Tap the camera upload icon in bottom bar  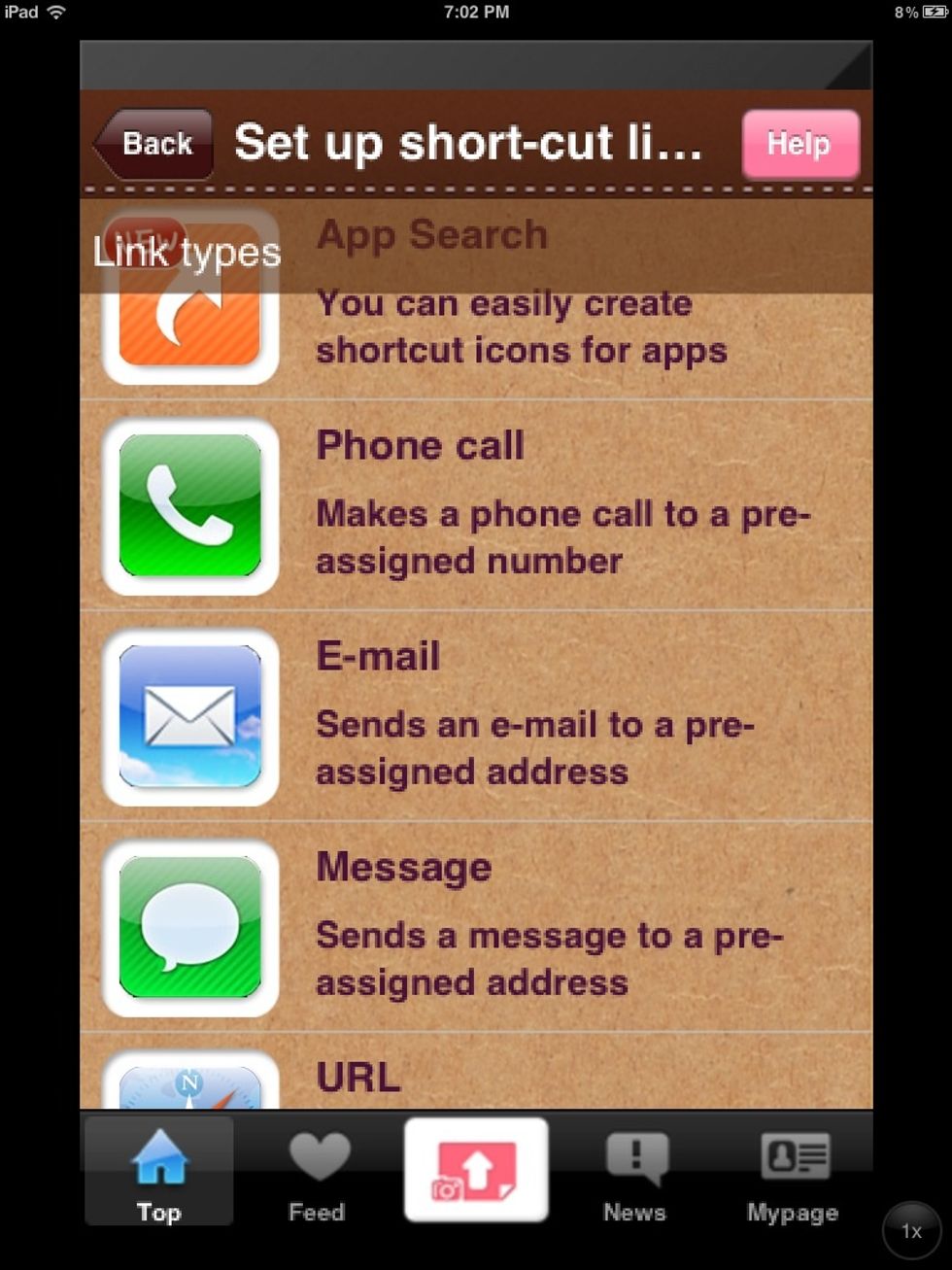475,1168
